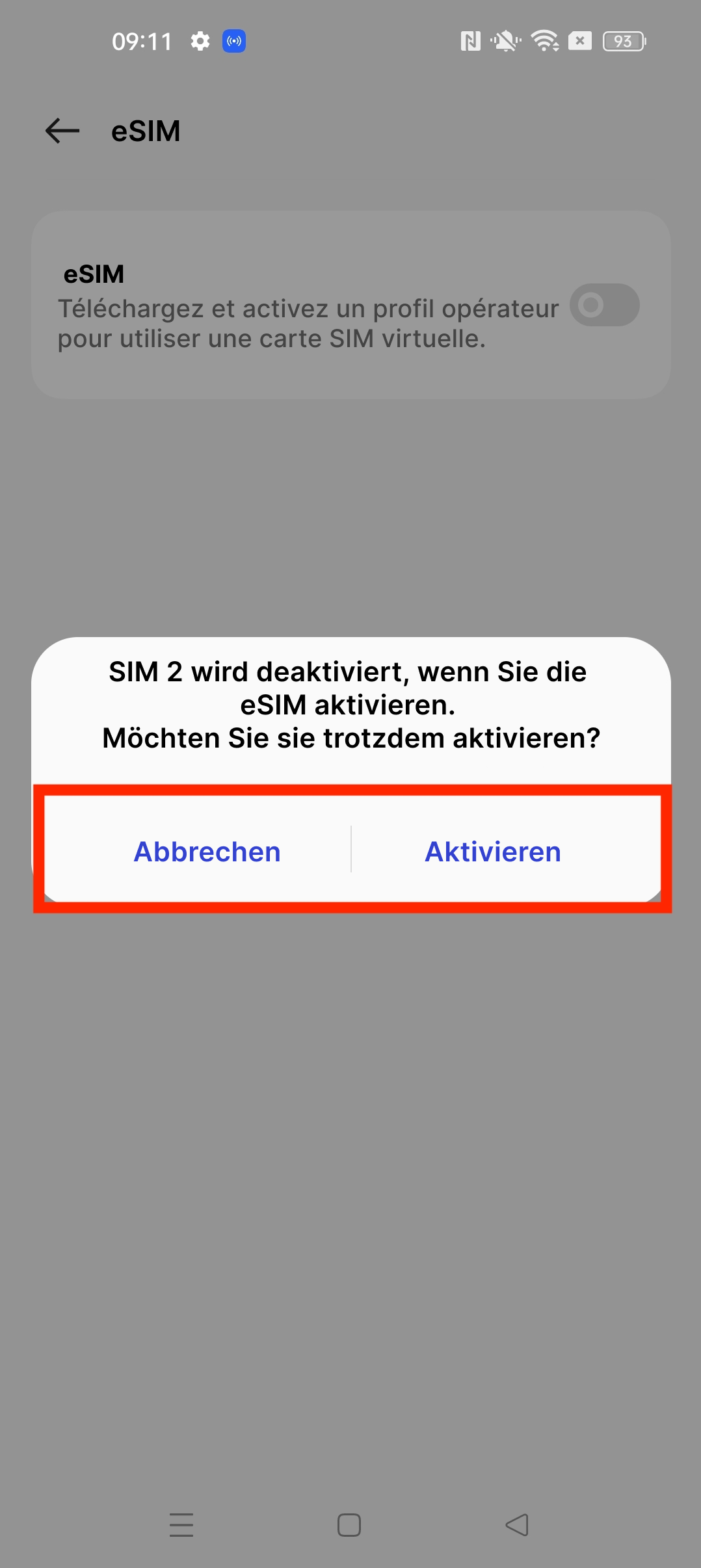Toggle the eSIM switch
Screen dimensions: 701x1568
[605, 305]
